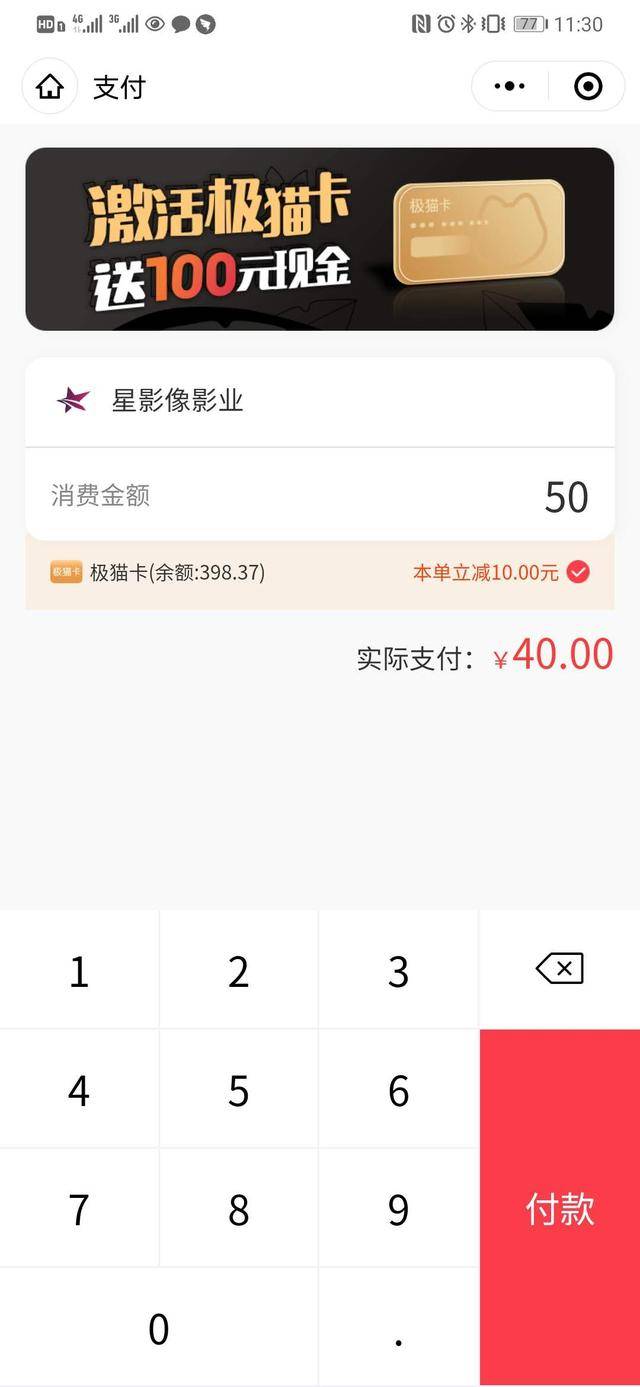Image resolution: width=640 pixels, height=1387 pixels.
Task: Uncheck the 极猫卡 discount option
Action: [578, 572]
